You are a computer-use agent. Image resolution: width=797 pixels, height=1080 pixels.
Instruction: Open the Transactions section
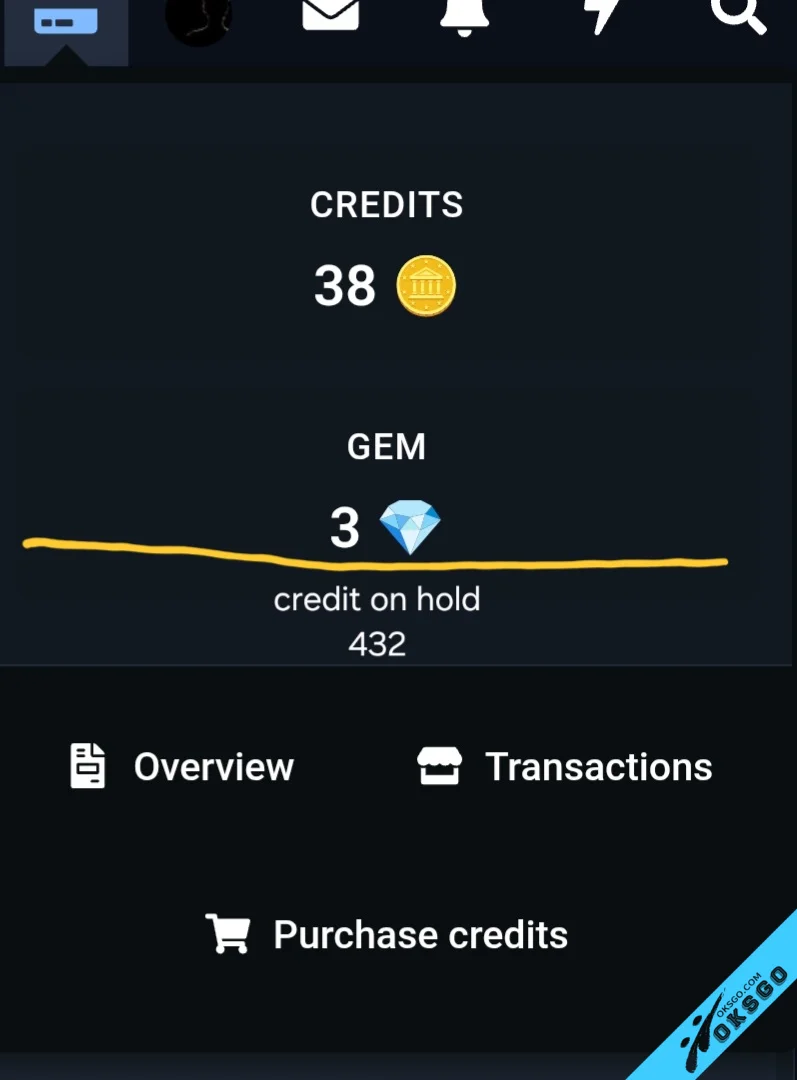599,767
